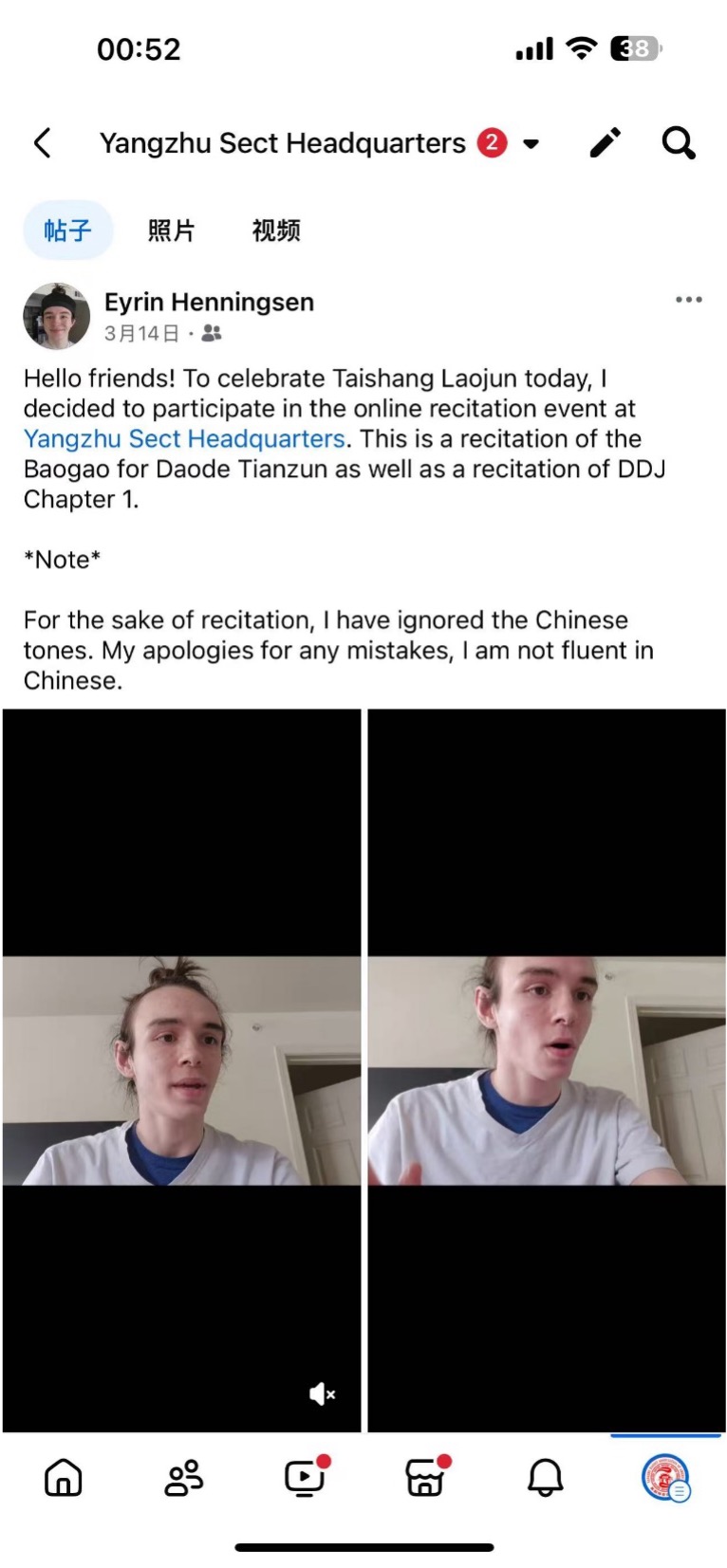Screen dimensions: 727x1568
Task: Open Eyrin Henningsen's profile picture
Action: coord(57,316)
